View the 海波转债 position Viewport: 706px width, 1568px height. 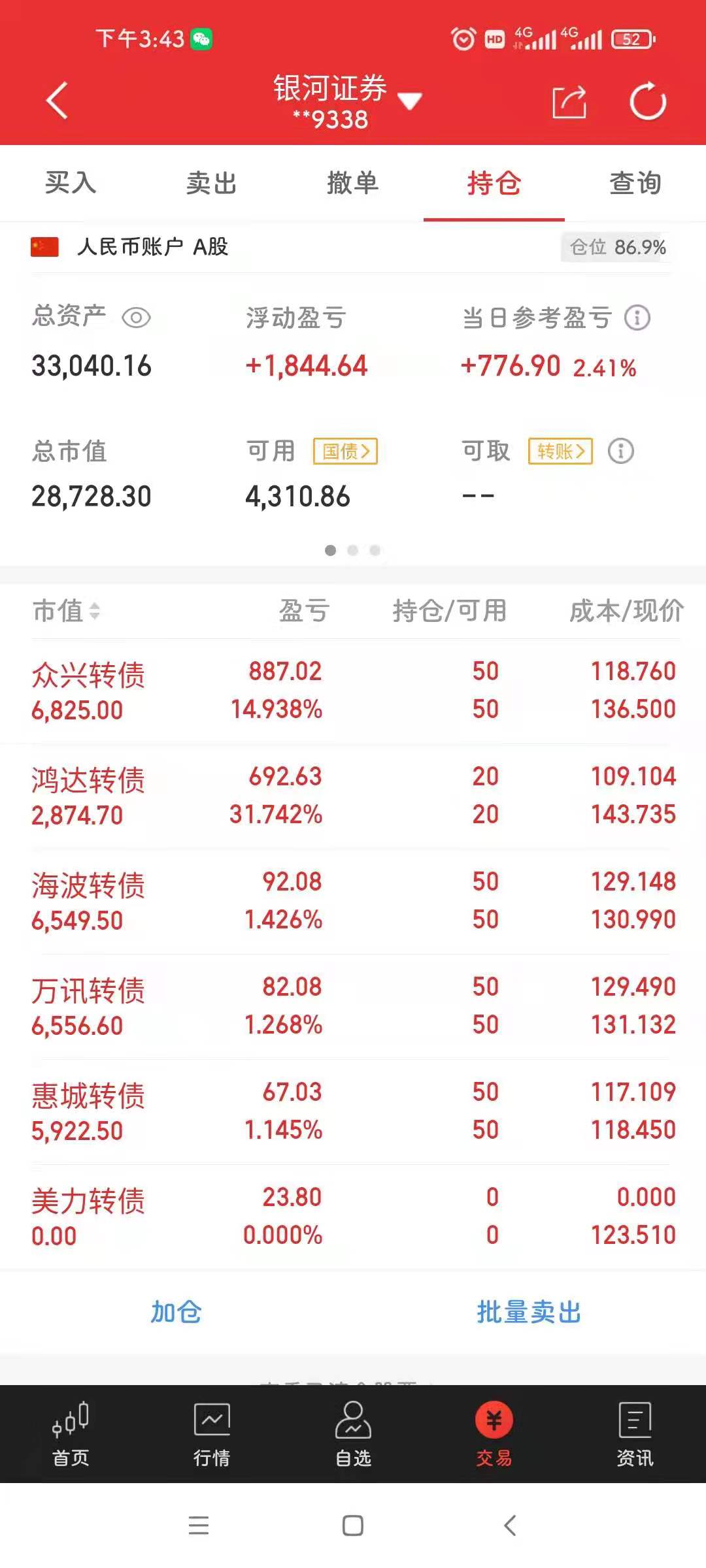point(353,900)
